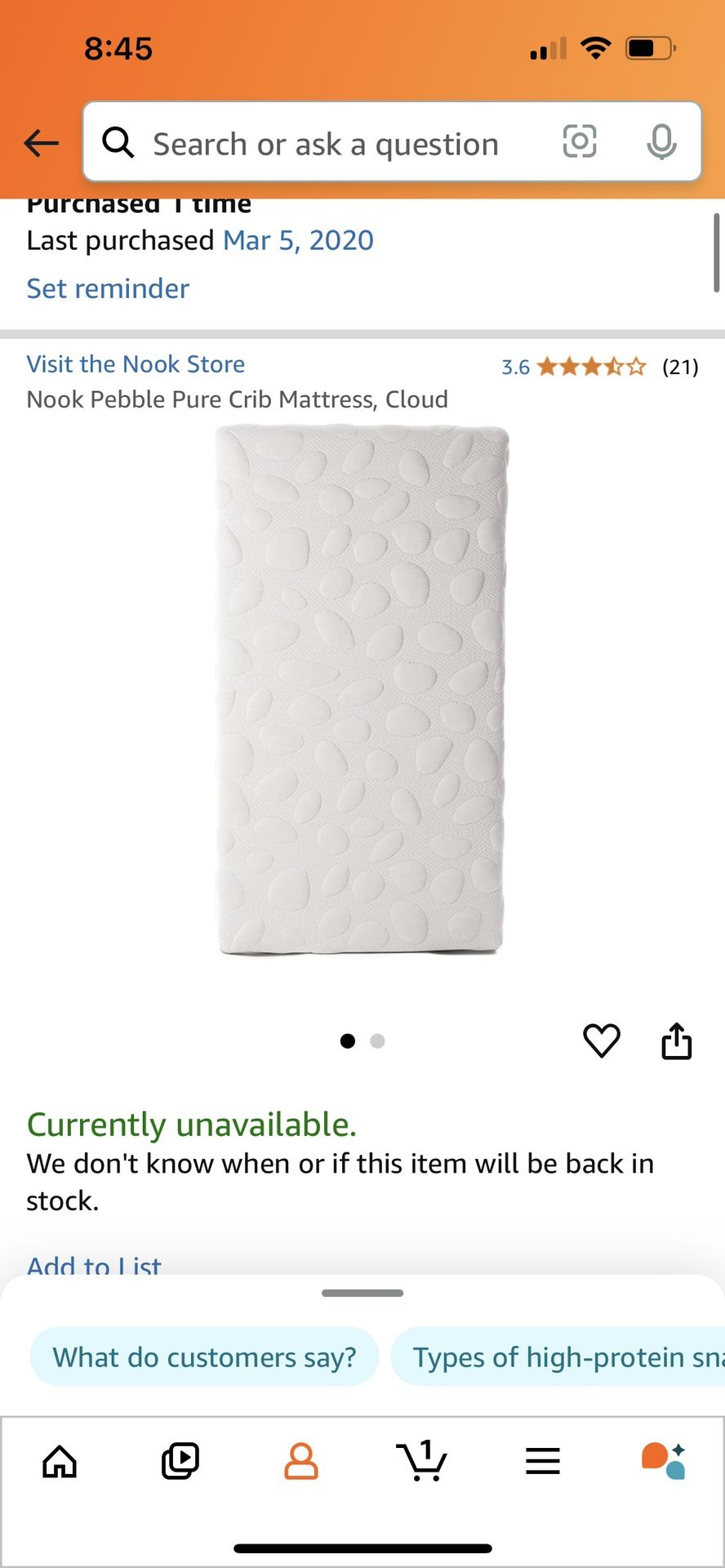The height and width of the screenshot is (1568, 725).
Task: Launch the Rufus AI assistant
Action: tap(663, 1461)
